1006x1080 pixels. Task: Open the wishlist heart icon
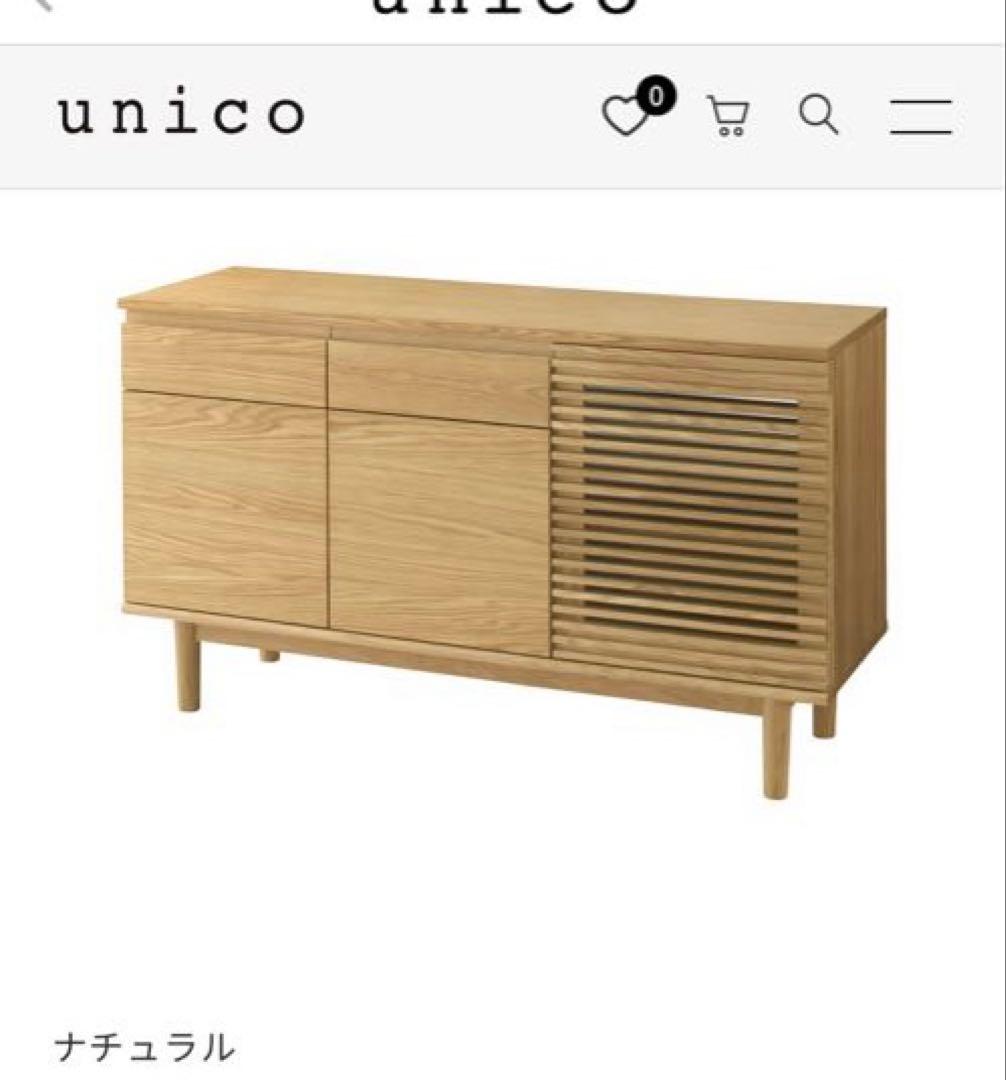tap(628, 117)
